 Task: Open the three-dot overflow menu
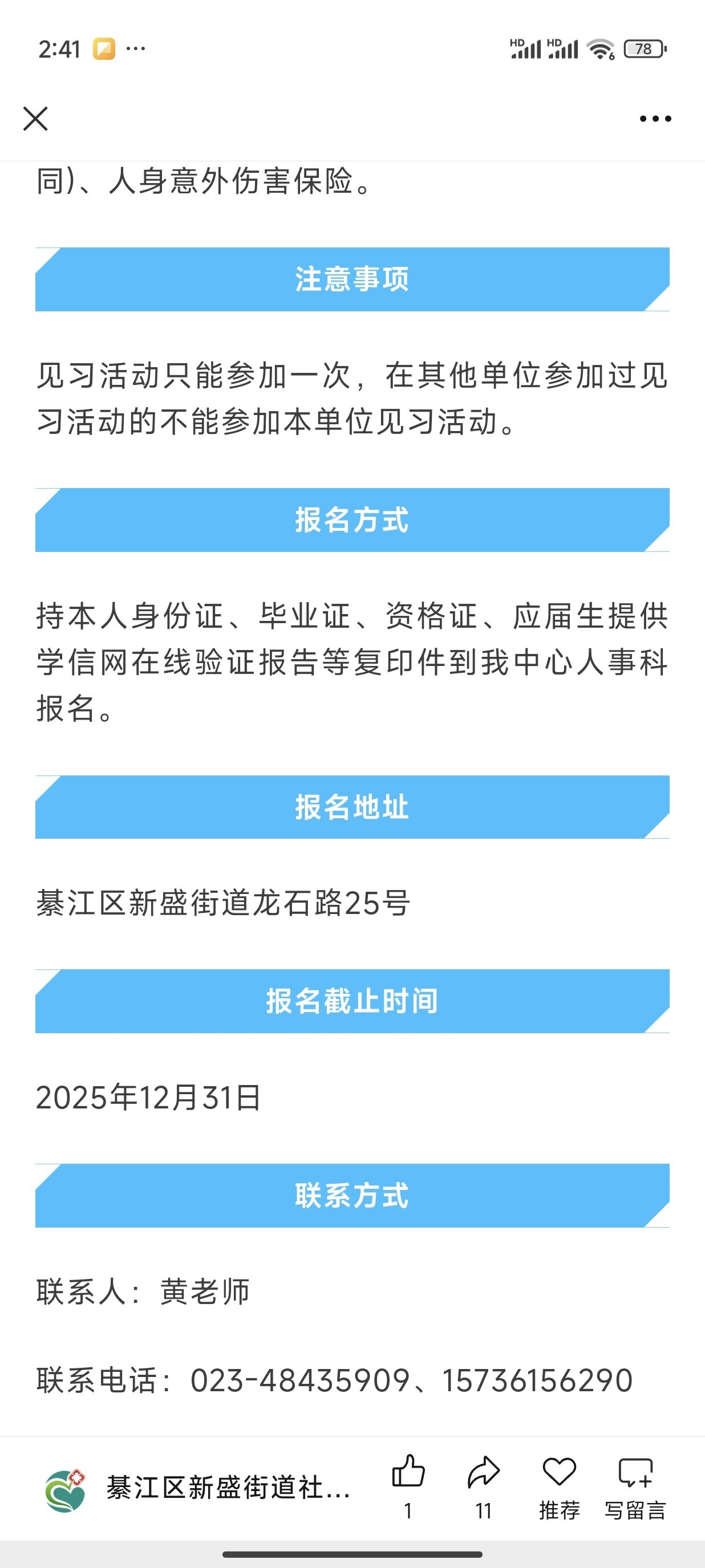click(655, 119)
